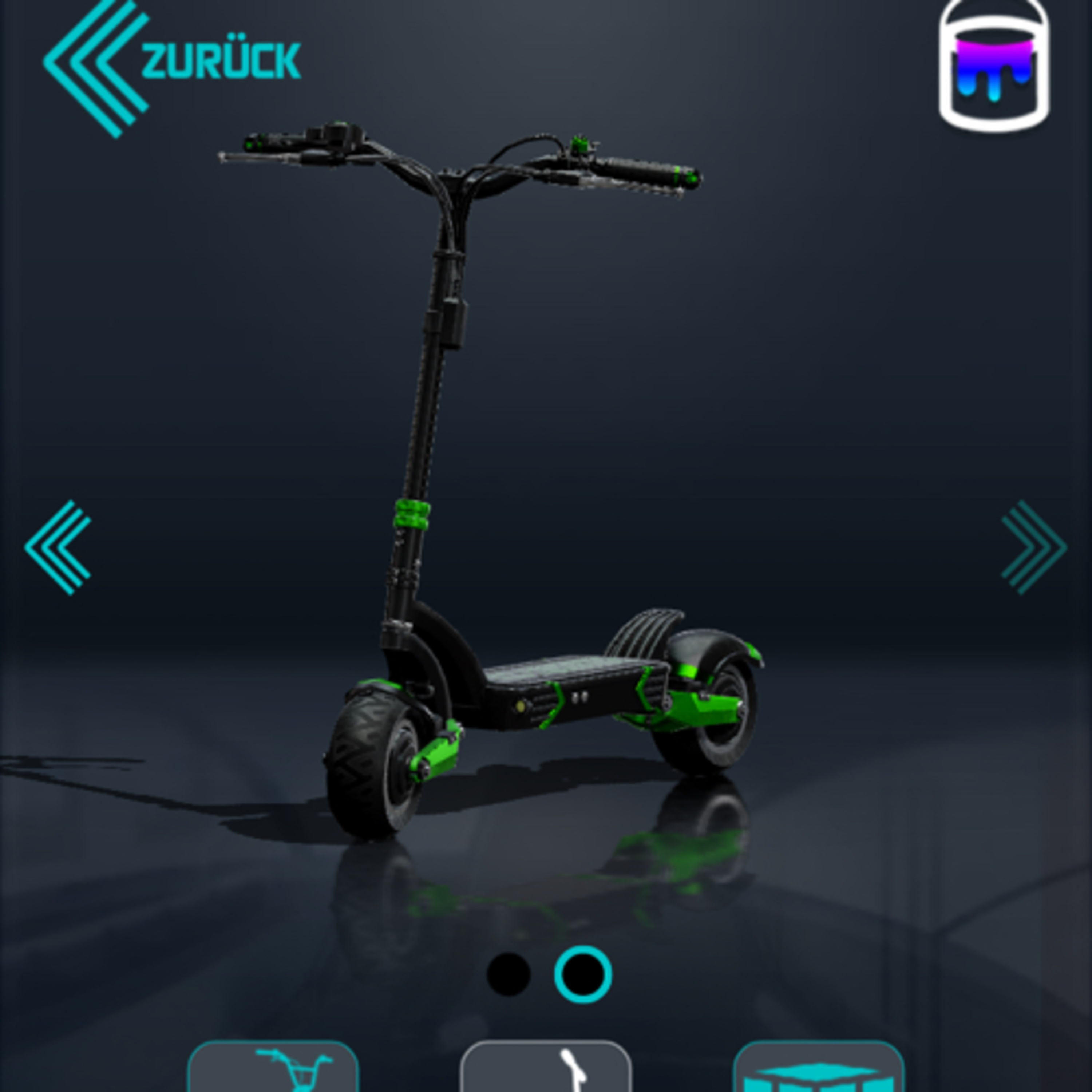Show the previous scooter with left arrows

(x=58, y=547)
